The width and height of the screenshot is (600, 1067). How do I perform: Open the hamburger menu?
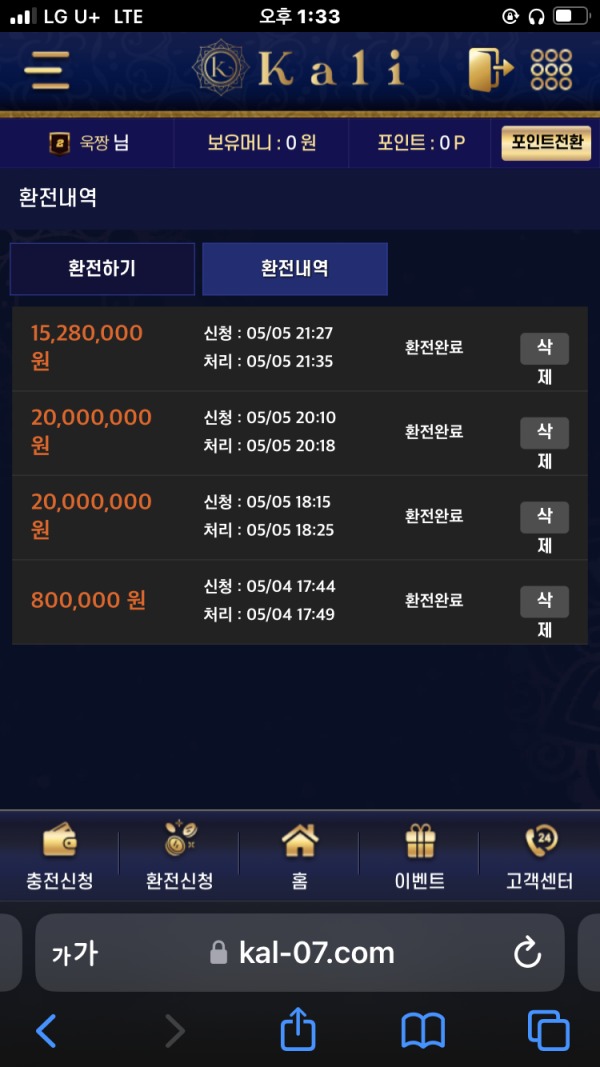(46, 69)
